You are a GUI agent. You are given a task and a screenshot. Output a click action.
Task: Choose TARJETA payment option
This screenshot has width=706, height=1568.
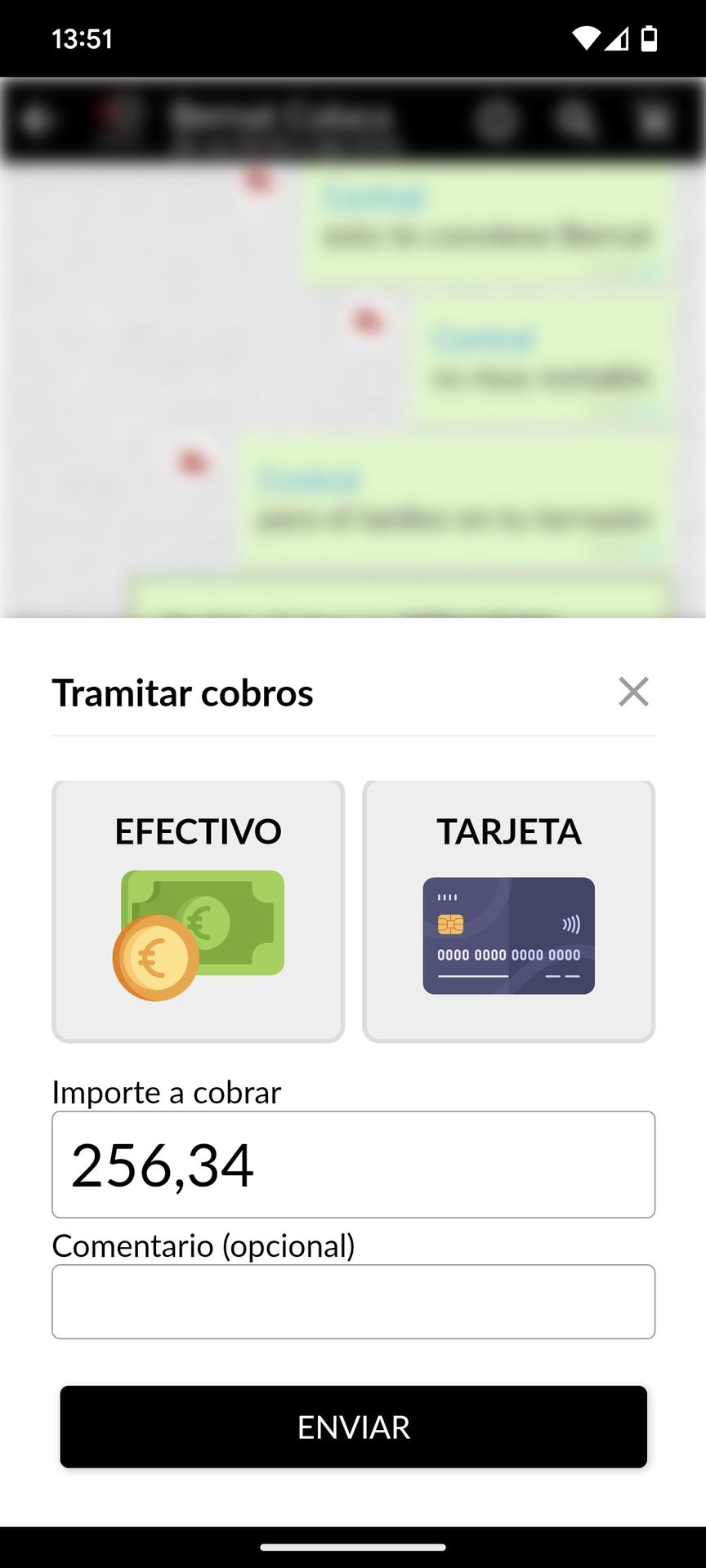tap(508, 911)
